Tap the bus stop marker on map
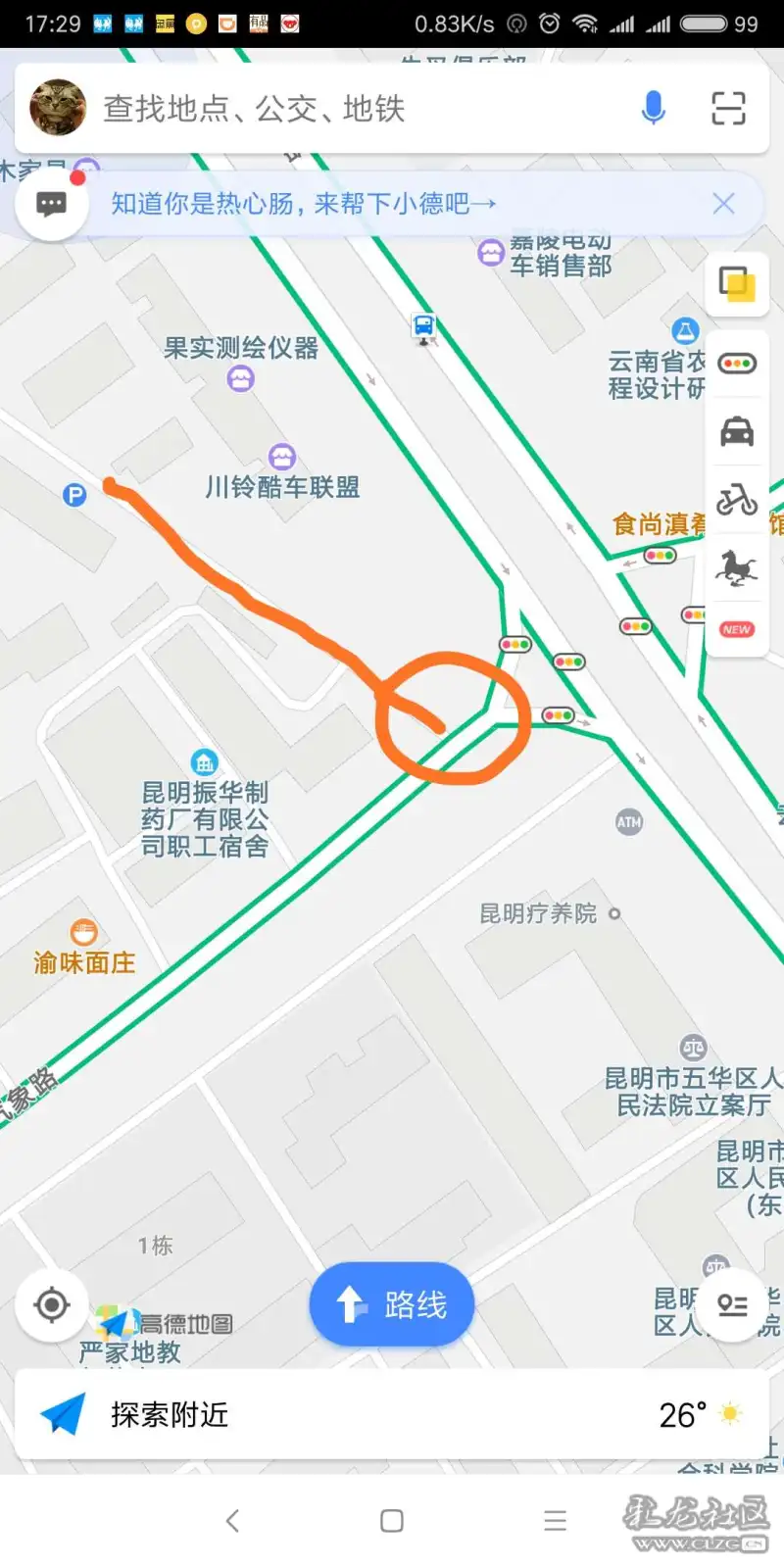Screen dimensions: 784x1568 (x=423, y=326)
